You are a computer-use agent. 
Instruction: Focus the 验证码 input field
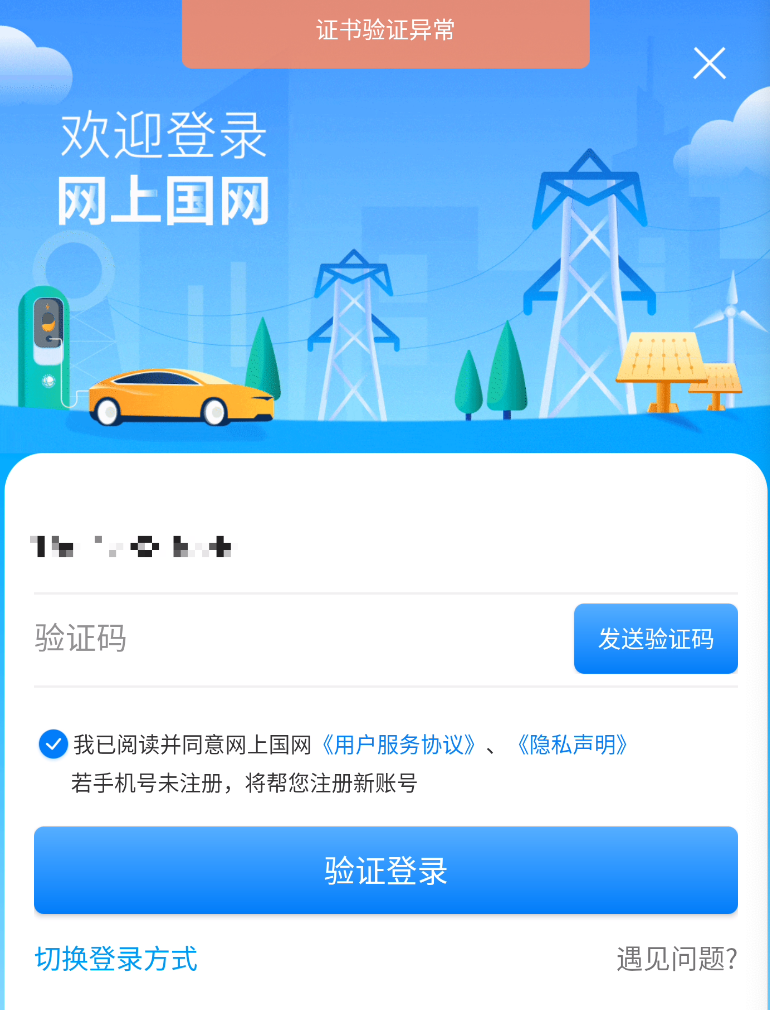click(x=290, y=638)
